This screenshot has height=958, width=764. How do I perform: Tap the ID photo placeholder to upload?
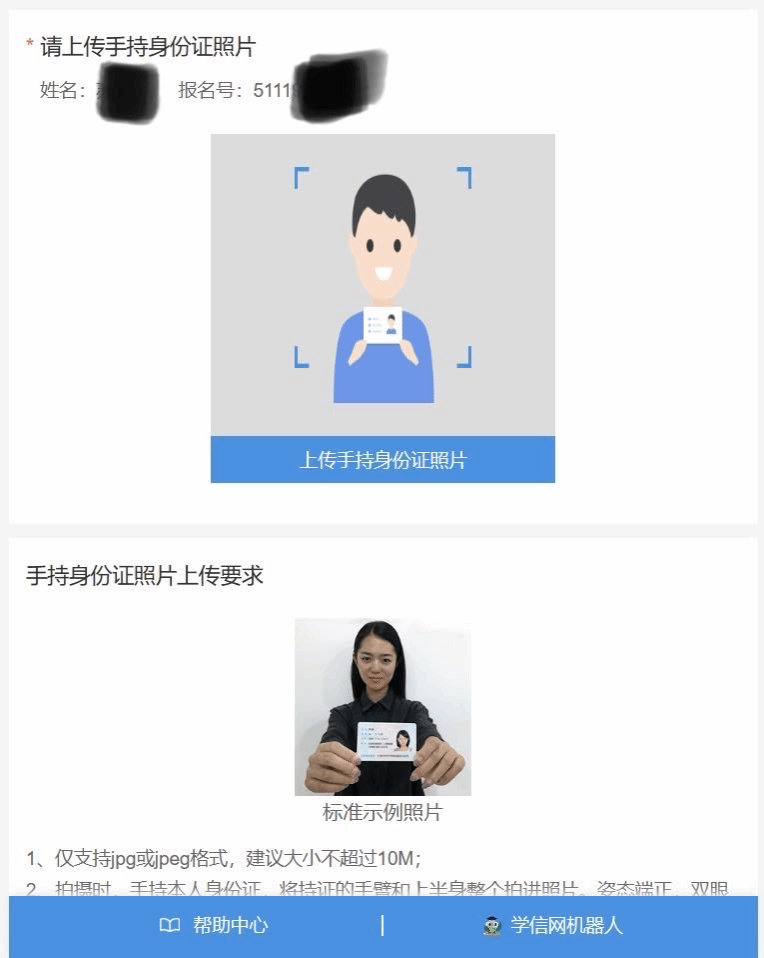point(382,285)
